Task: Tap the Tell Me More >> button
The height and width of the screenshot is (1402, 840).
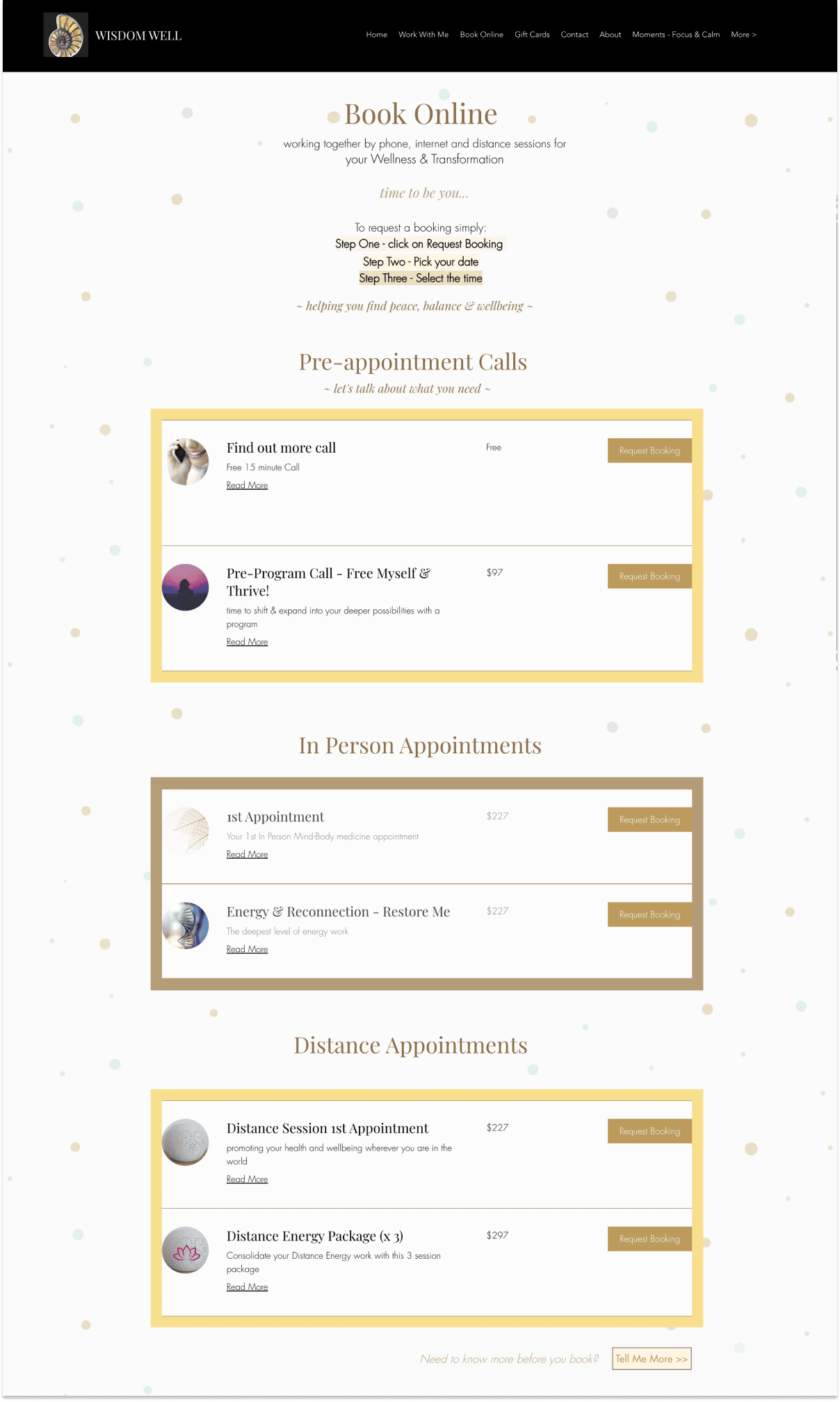Action: (x=652, y=1359)
